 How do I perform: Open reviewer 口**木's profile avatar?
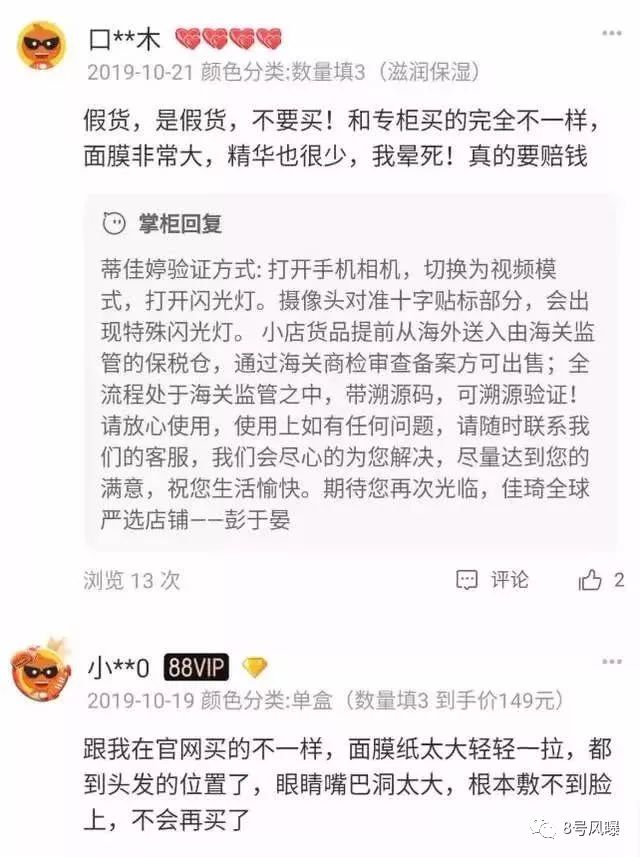[43, 45]
